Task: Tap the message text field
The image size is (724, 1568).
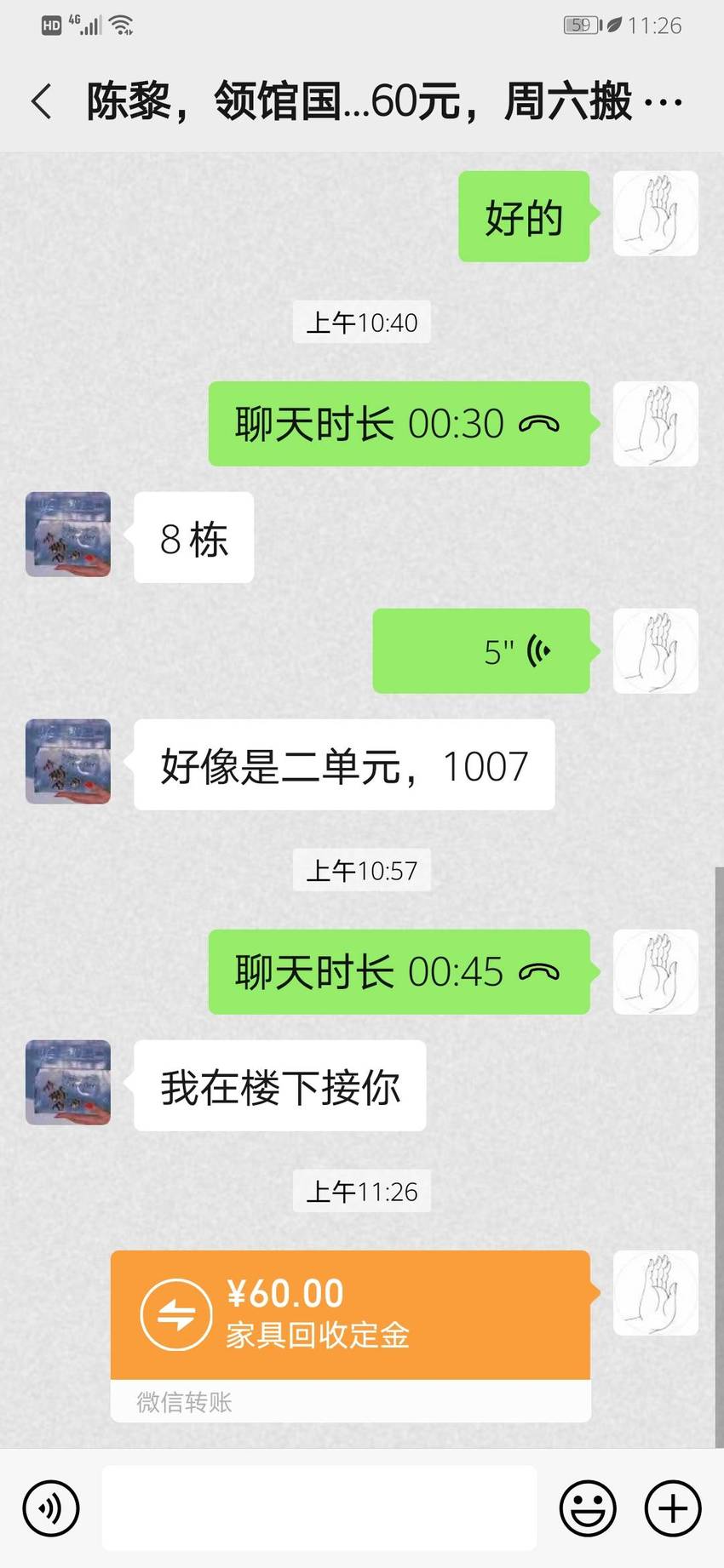Action: (319, 1508)
